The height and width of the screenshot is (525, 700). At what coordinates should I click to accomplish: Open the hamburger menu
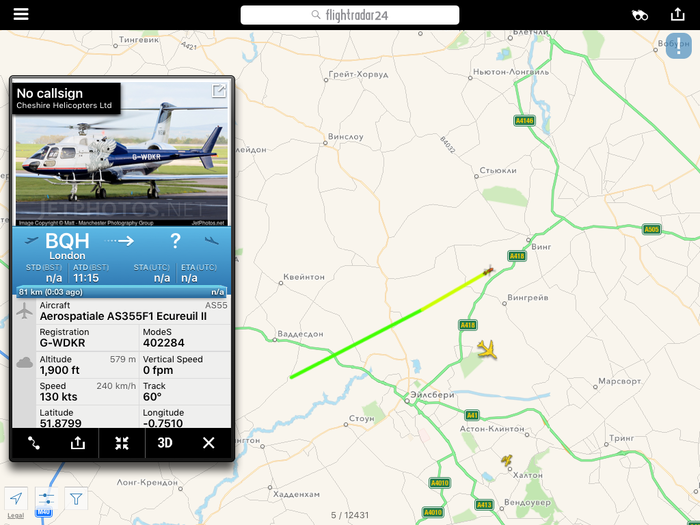tap(21, 15)
